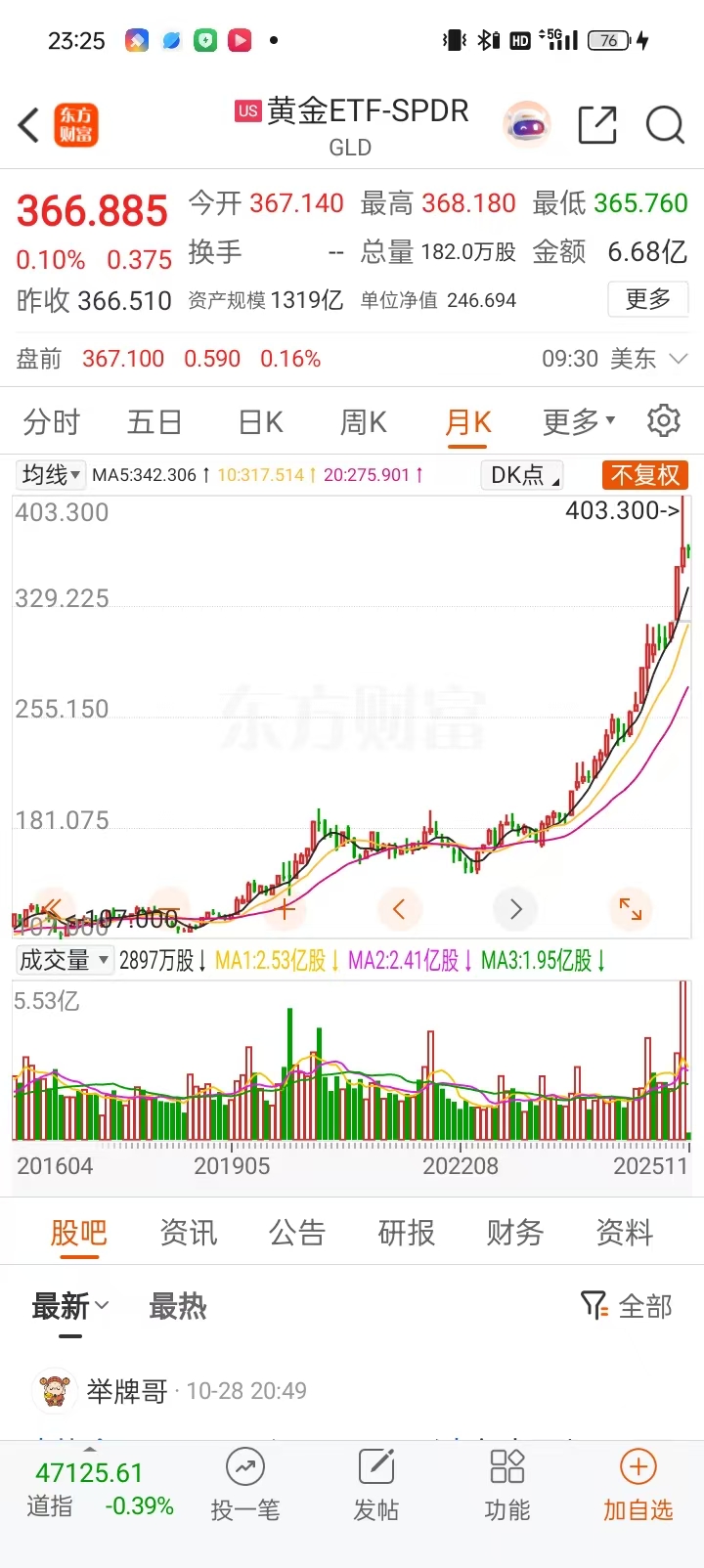Tap 更多 for more quote details

point(647,299)
